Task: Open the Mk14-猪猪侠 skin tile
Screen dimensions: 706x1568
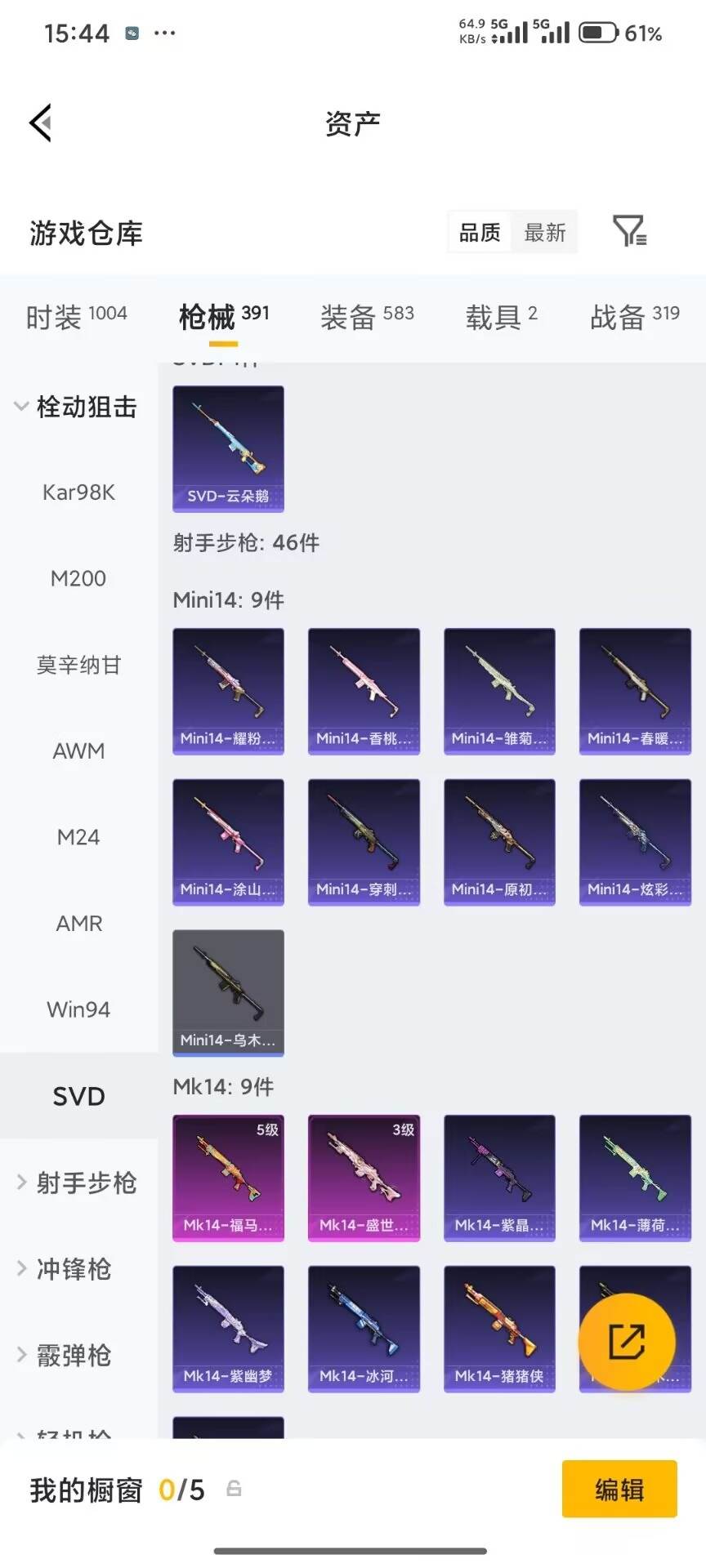Action: pos(499,1329)
